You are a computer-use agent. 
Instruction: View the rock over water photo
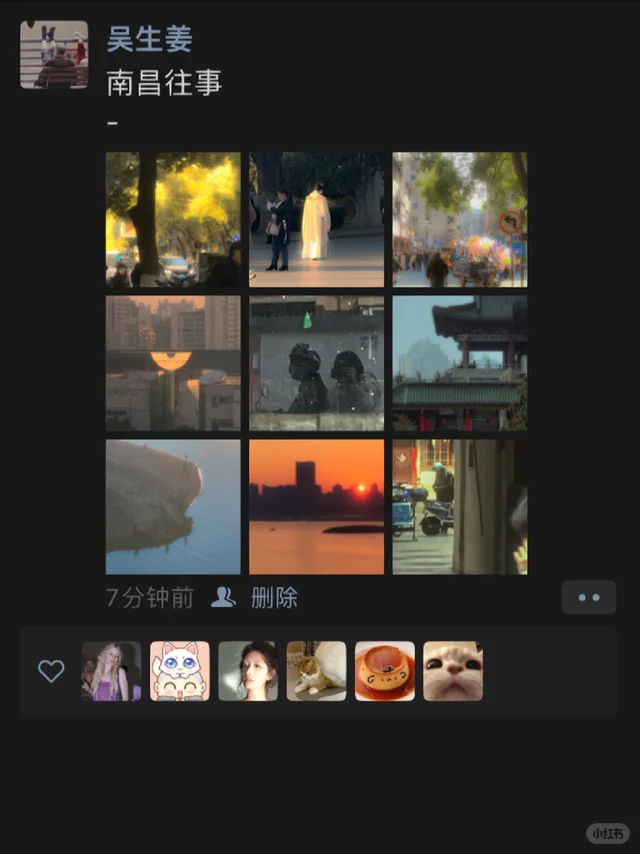[173, 506]
